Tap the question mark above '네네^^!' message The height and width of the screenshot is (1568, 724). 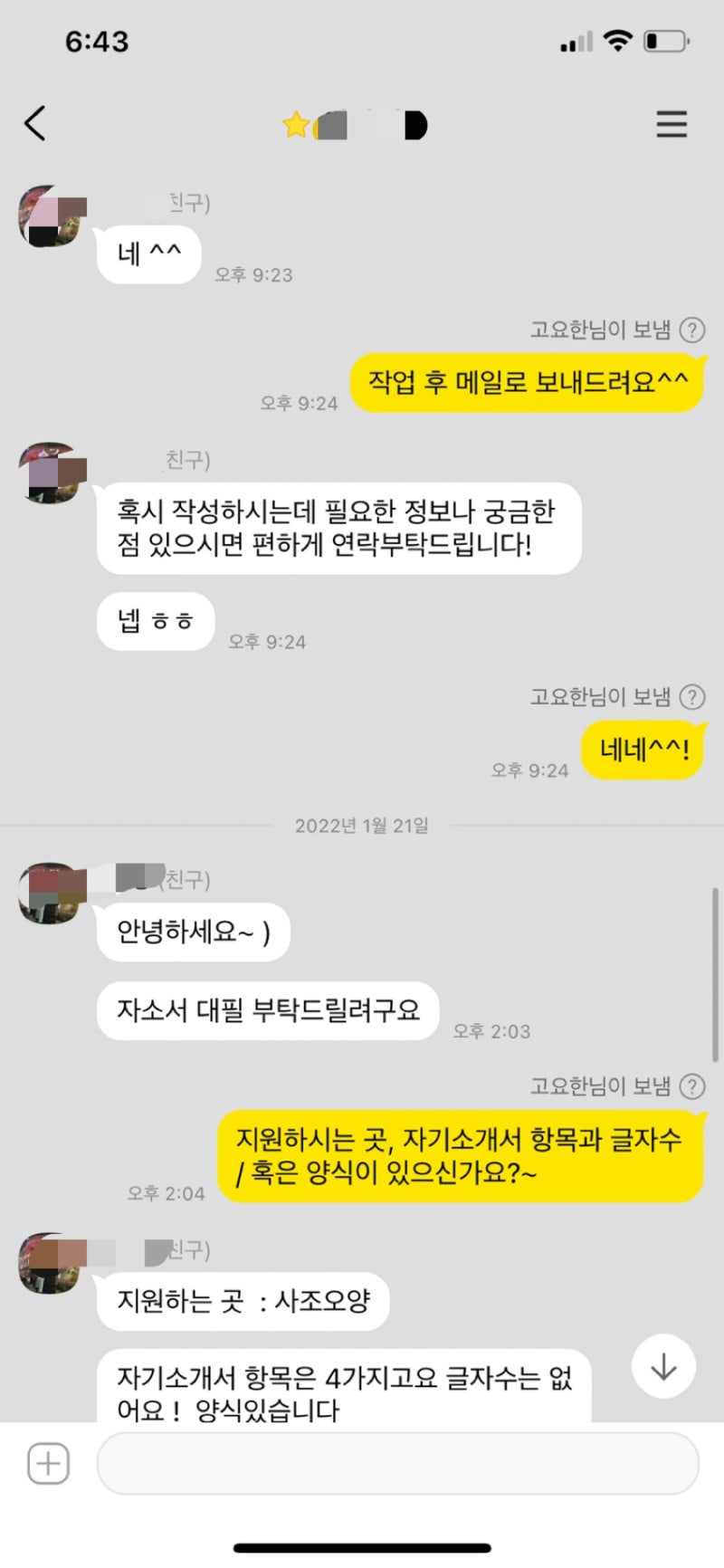coord(692,697)
